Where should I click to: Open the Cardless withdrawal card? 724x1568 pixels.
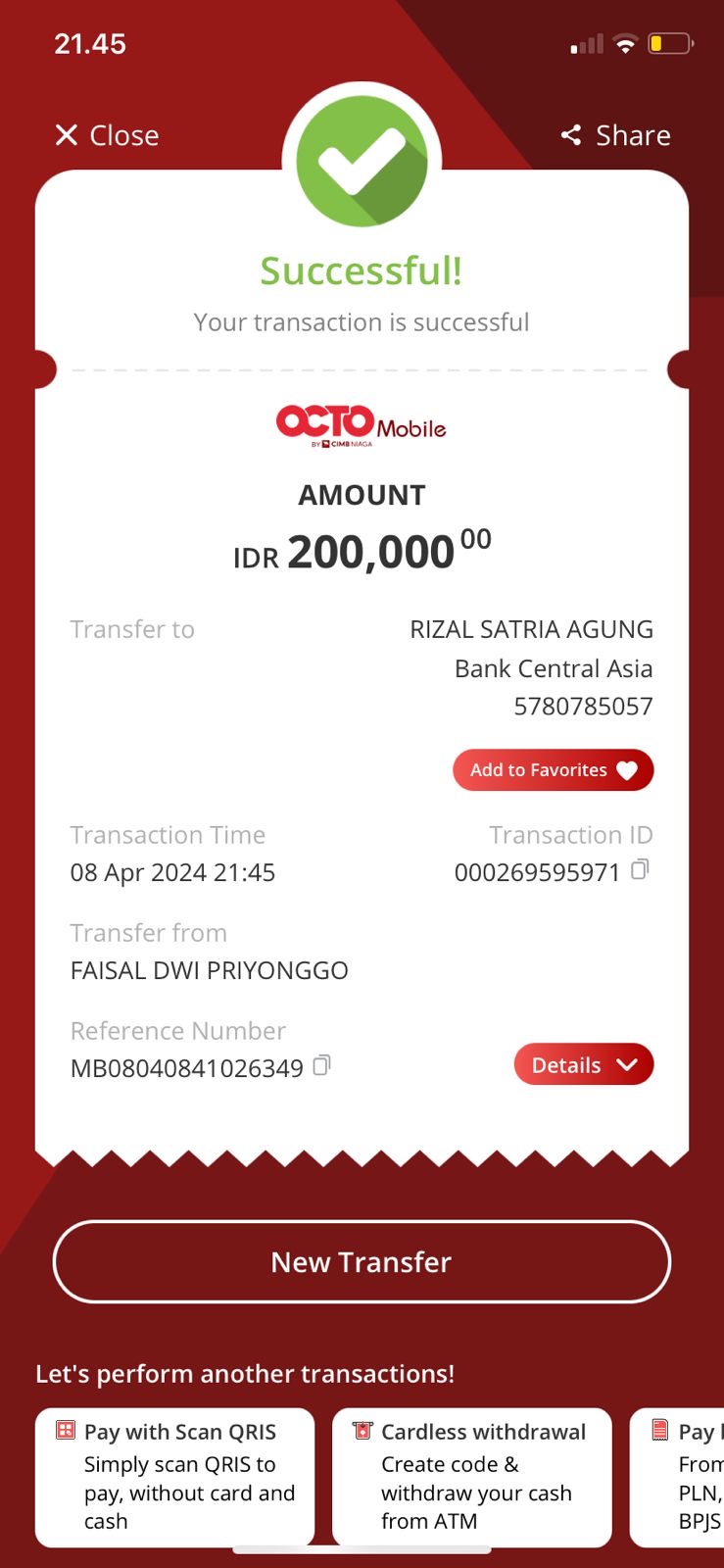pyautogui.click(x=471, y=1477)
